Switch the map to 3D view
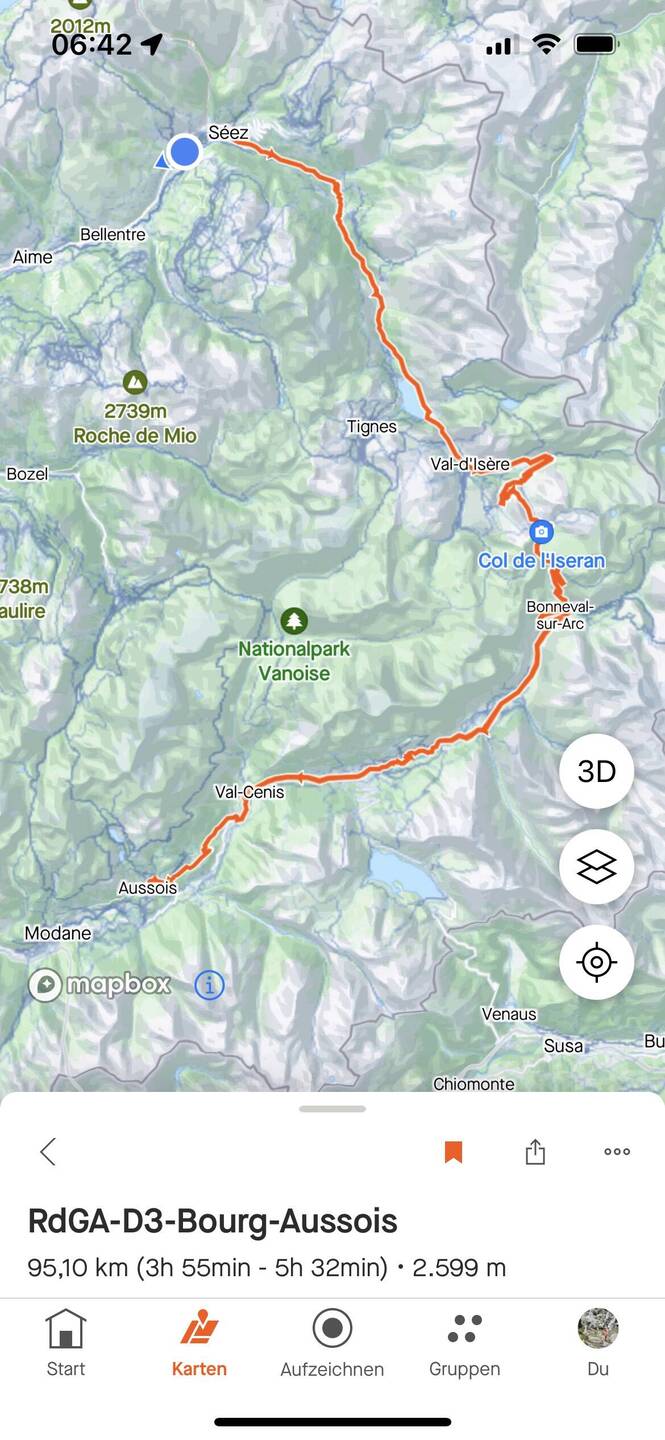This screenshot has width=665, height=1440. point(596,771)
